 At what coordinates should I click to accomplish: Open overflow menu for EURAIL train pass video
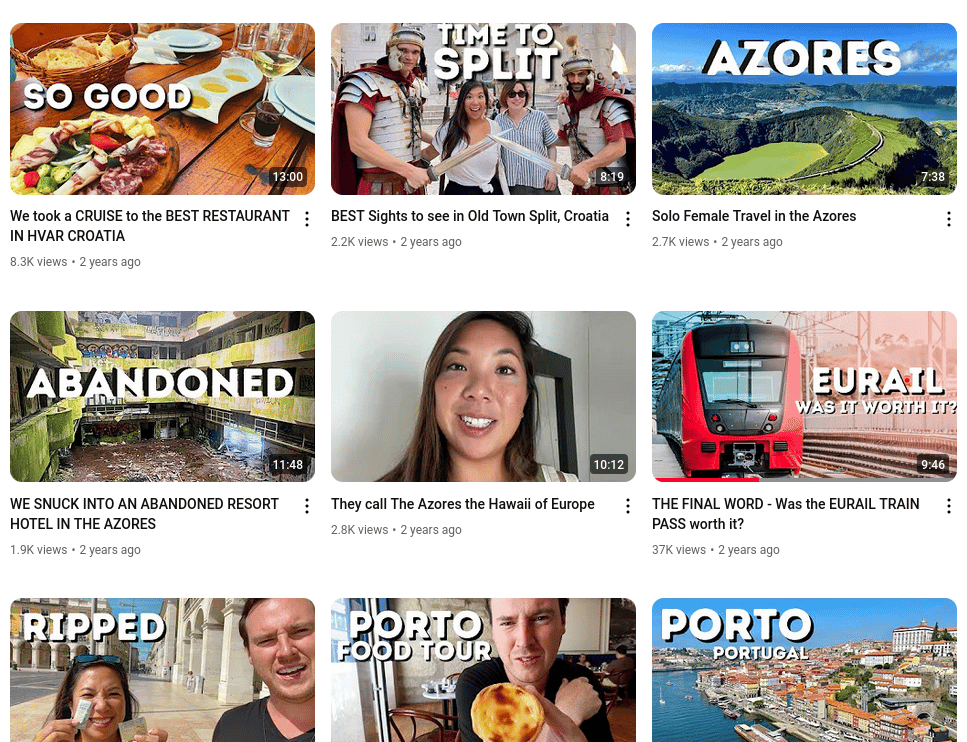[949, 507]
